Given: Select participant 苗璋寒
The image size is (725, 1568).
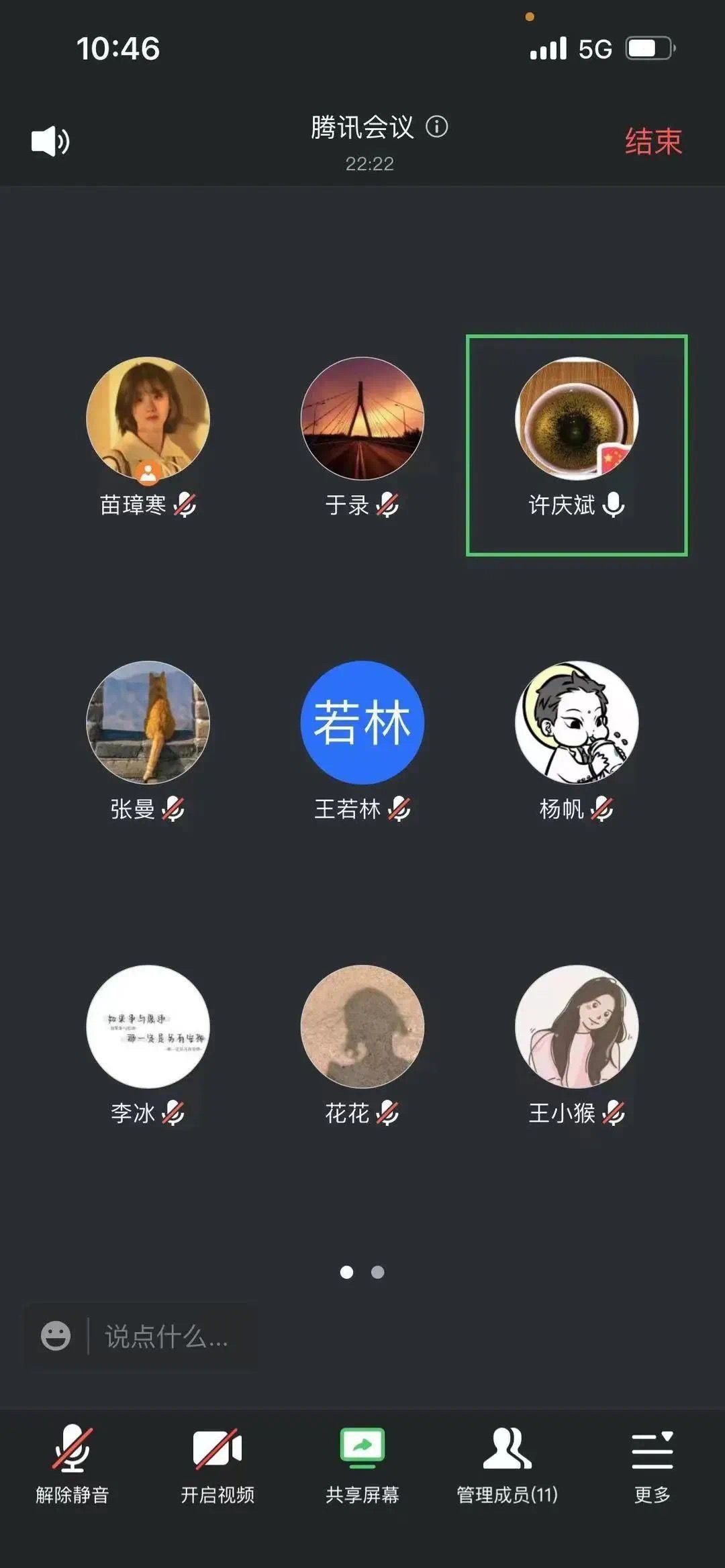Looking at the screenshot, I should click(148, 419).
